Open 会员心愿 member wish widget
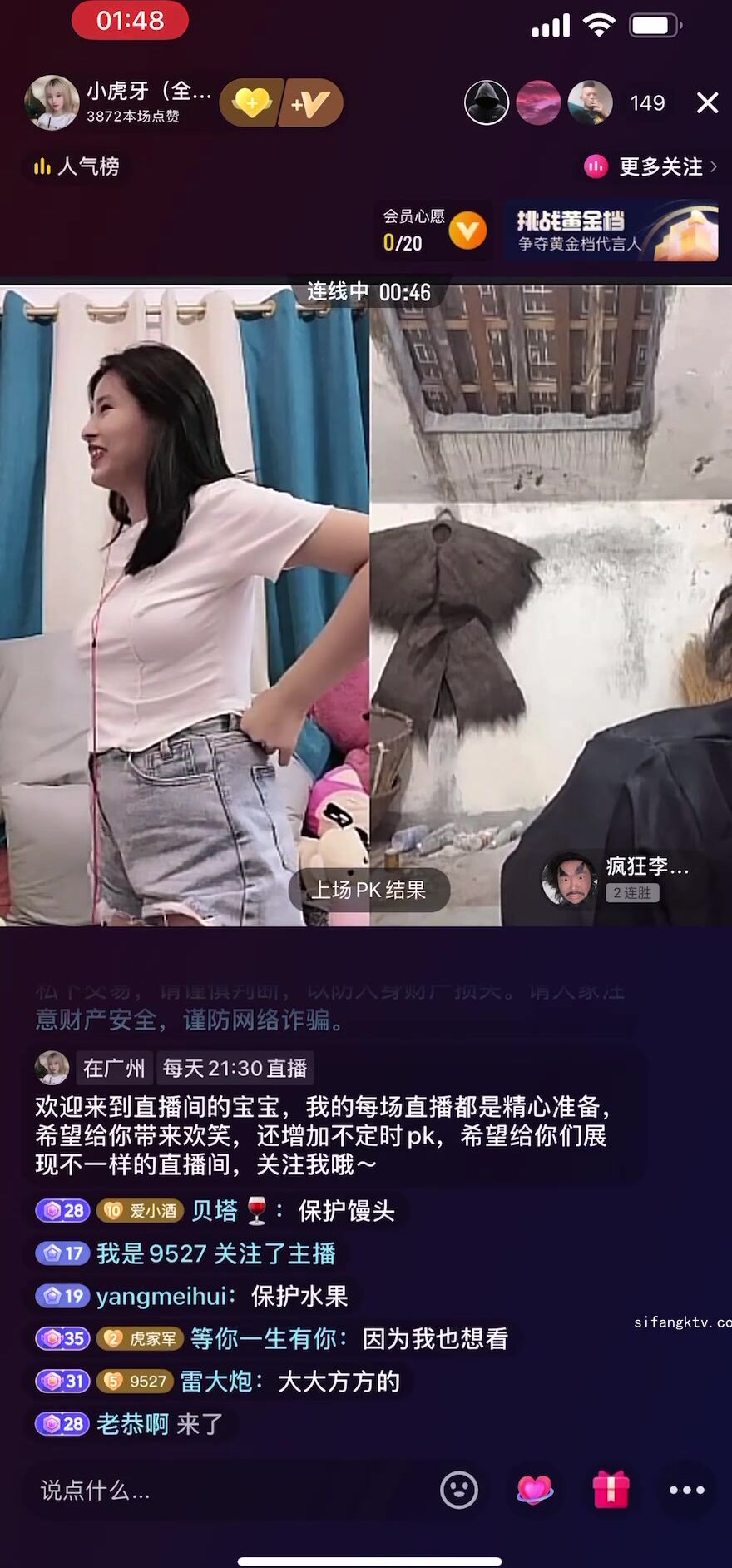 pos(433,230)
